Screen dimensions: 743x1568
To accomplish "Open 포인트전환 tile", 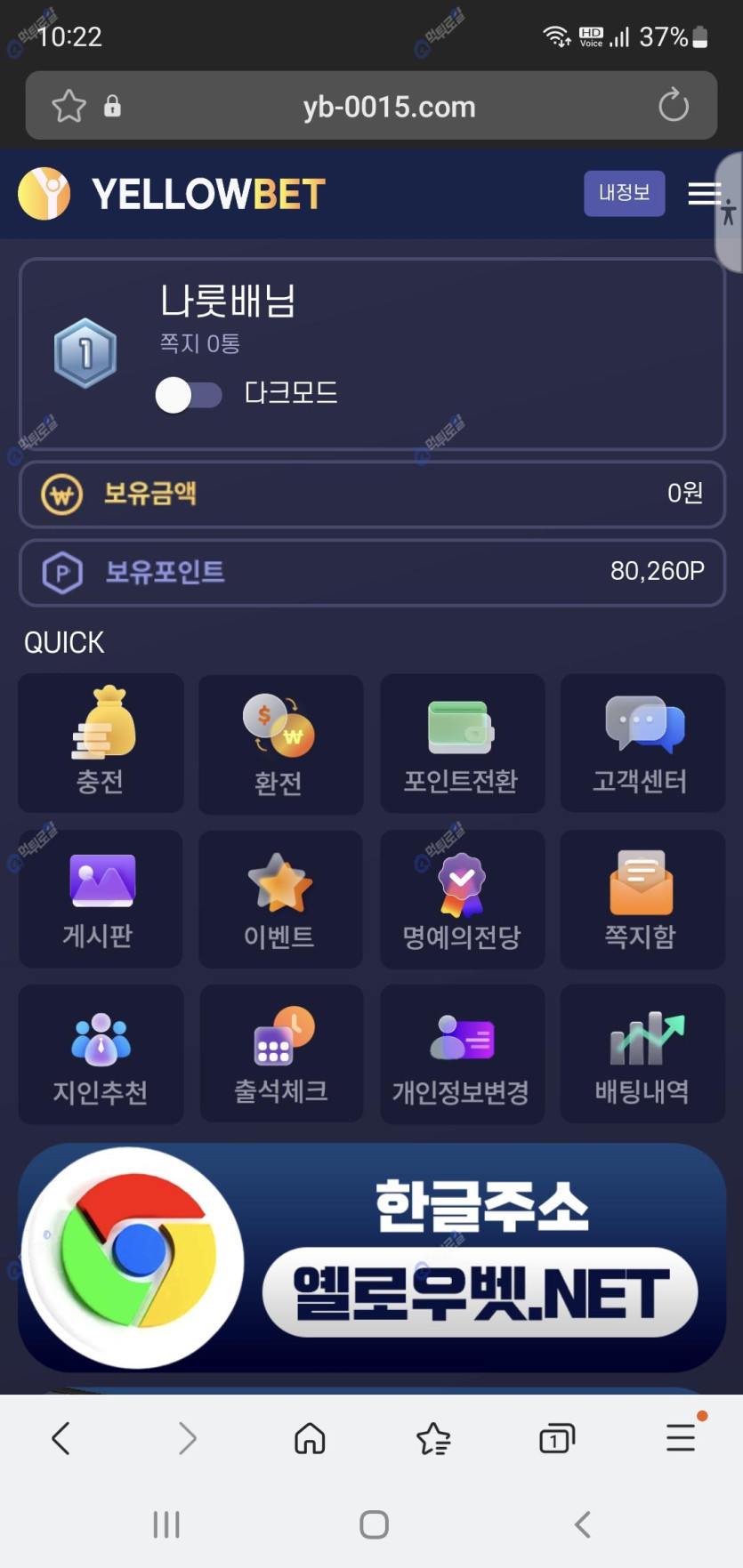I will pyautogui.click(x=462, y=743).
